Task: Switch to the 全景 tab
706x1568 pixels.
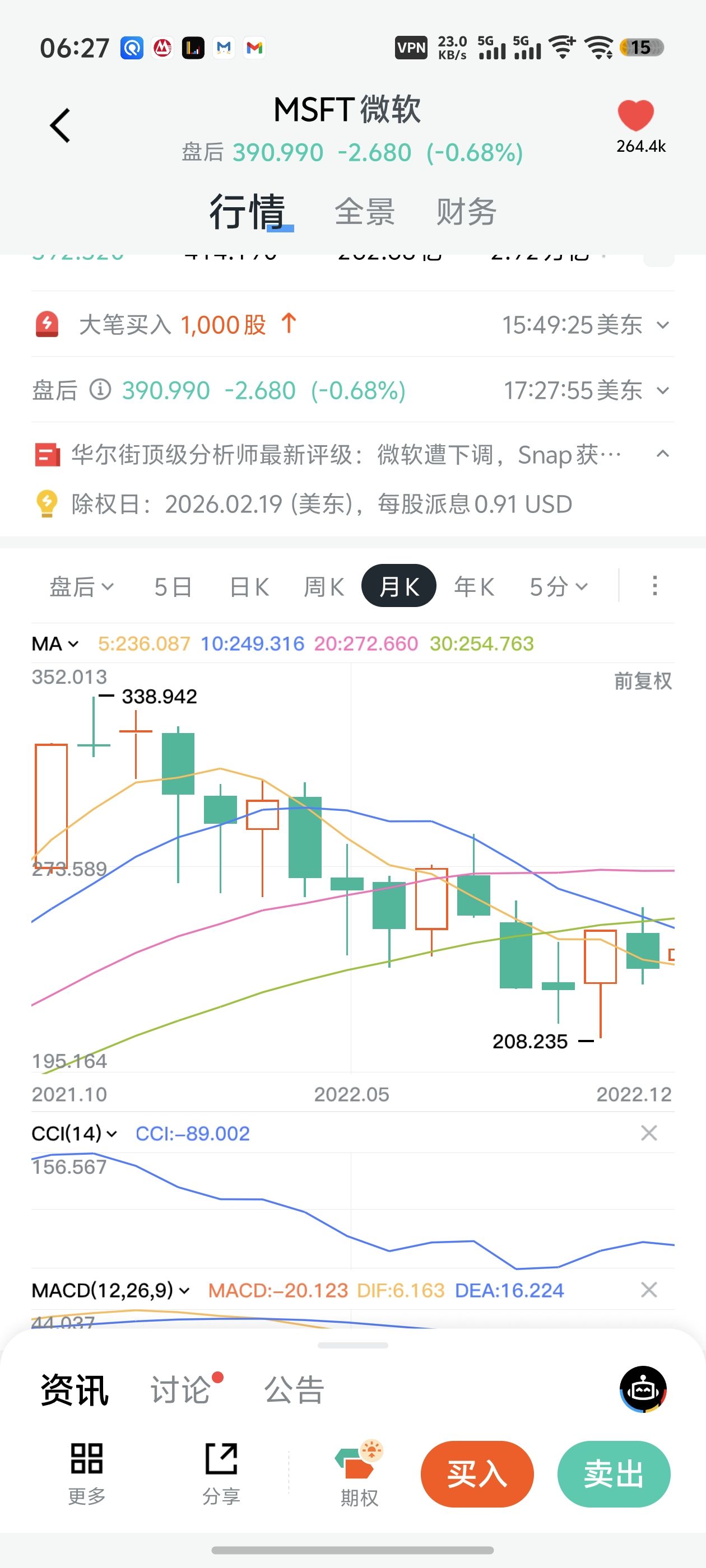Action: coord(364,212)
